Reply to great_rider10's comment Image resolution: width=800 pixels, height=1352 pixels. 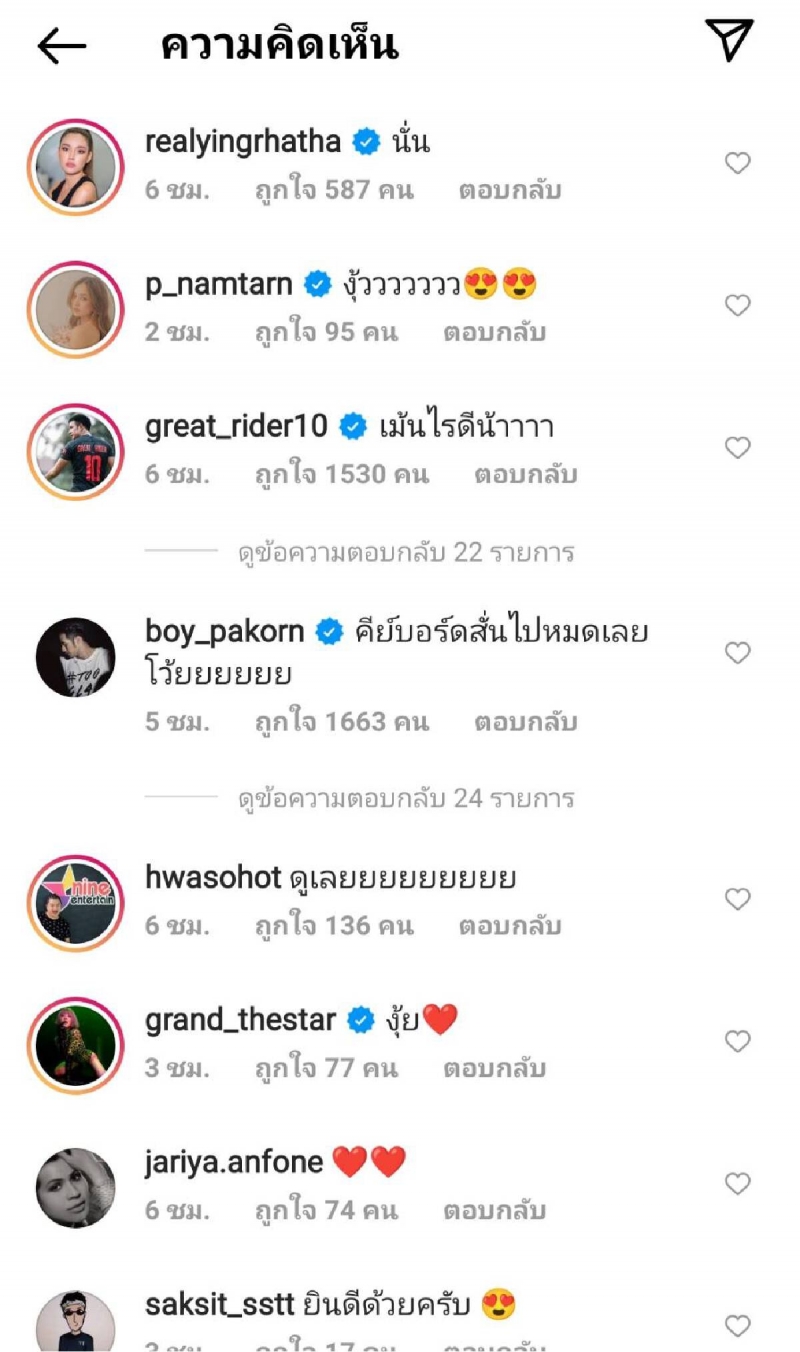[526, 474]
